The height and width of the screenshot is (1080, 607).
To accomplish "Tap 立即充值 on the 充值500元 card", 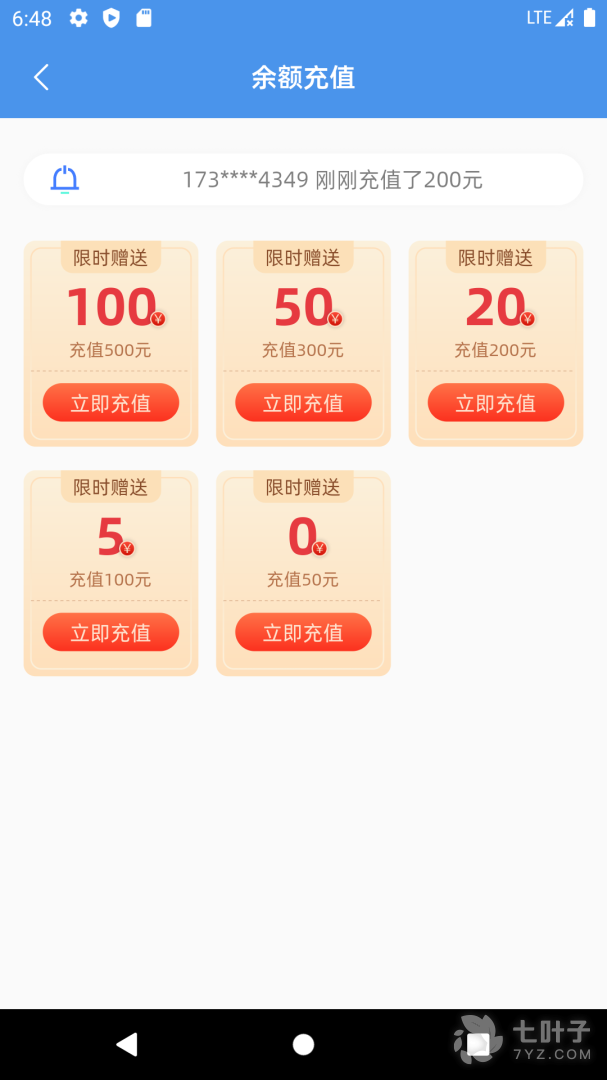I will (x=110, y=403).
